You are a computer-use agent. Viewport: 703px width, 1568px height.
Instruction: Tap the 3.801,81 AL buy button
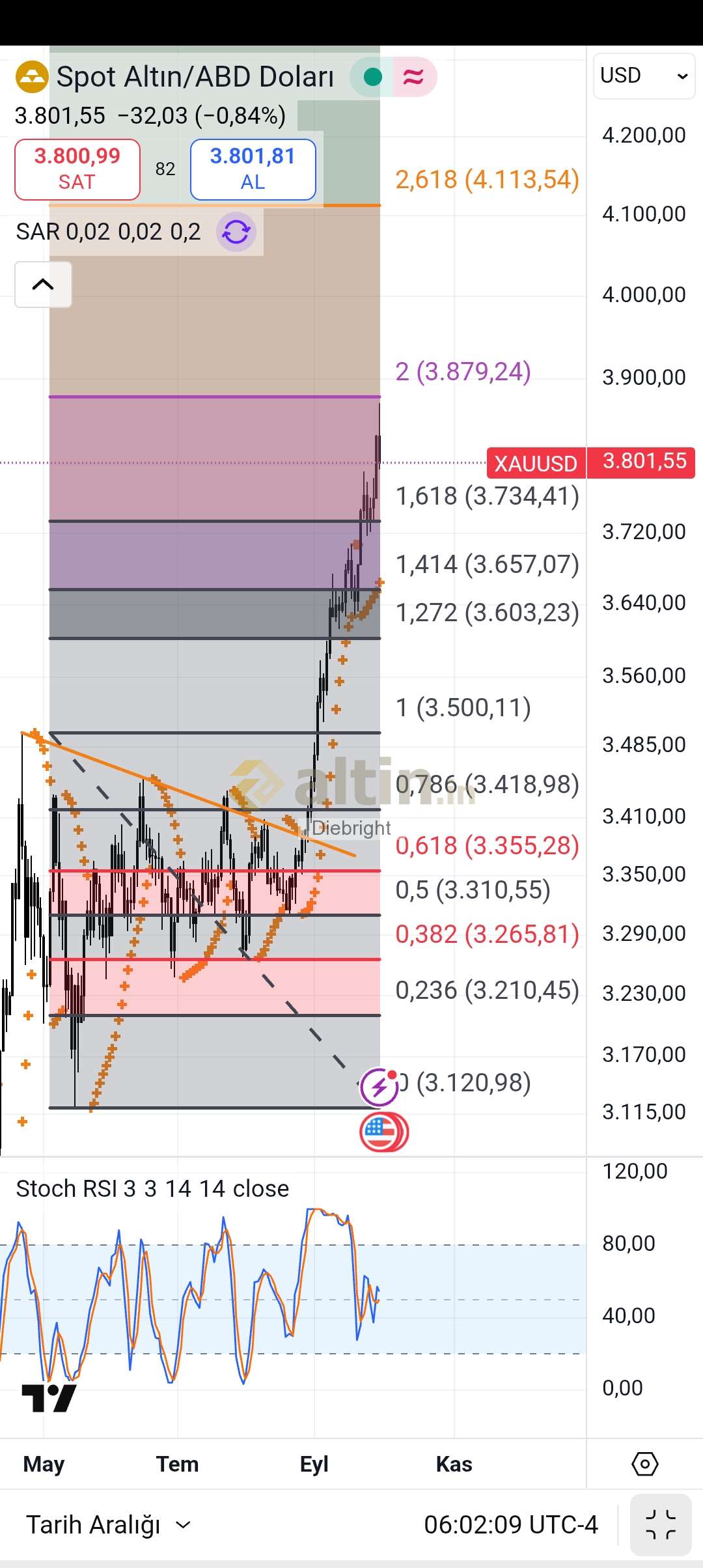pos(253,169)
